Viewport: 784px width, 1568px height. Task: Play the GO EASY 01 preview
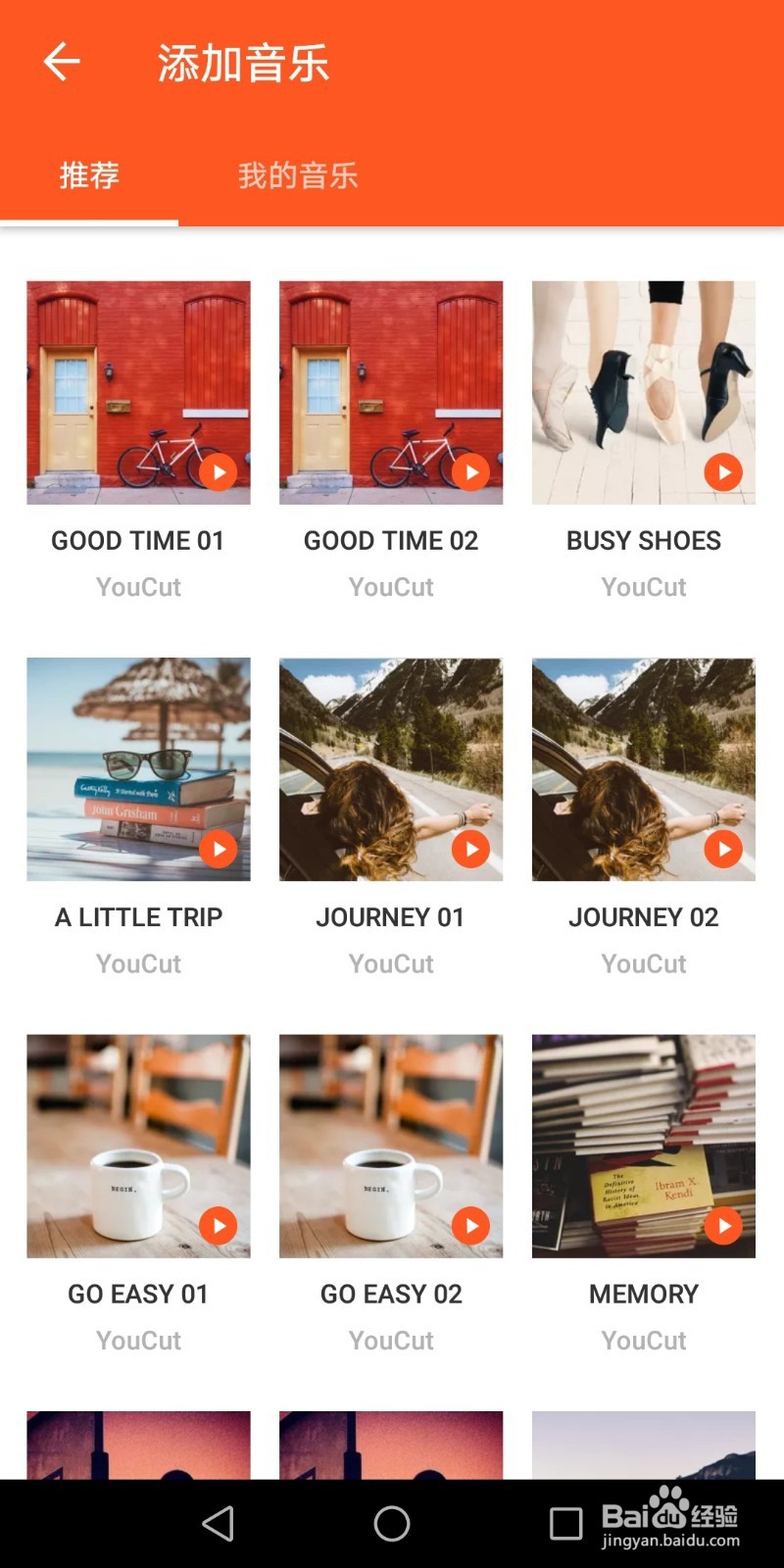point(219,1225)
